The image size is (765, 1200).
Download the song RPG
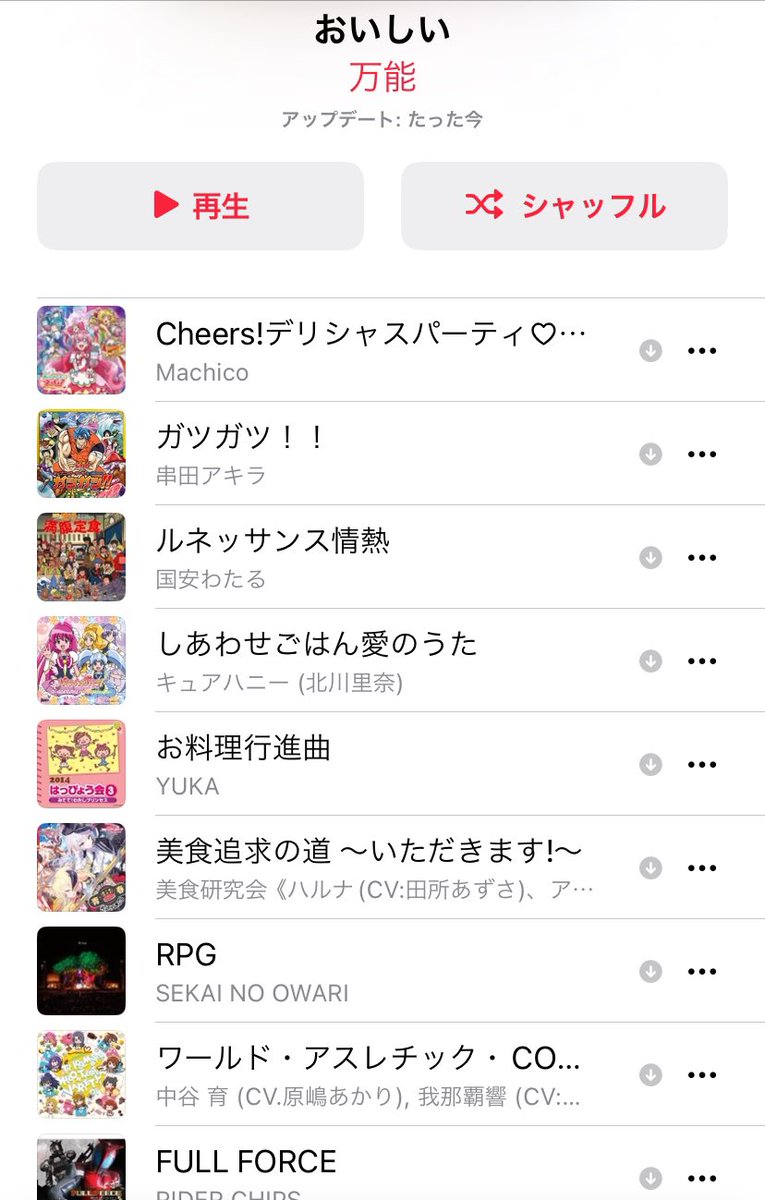(651, 972)
